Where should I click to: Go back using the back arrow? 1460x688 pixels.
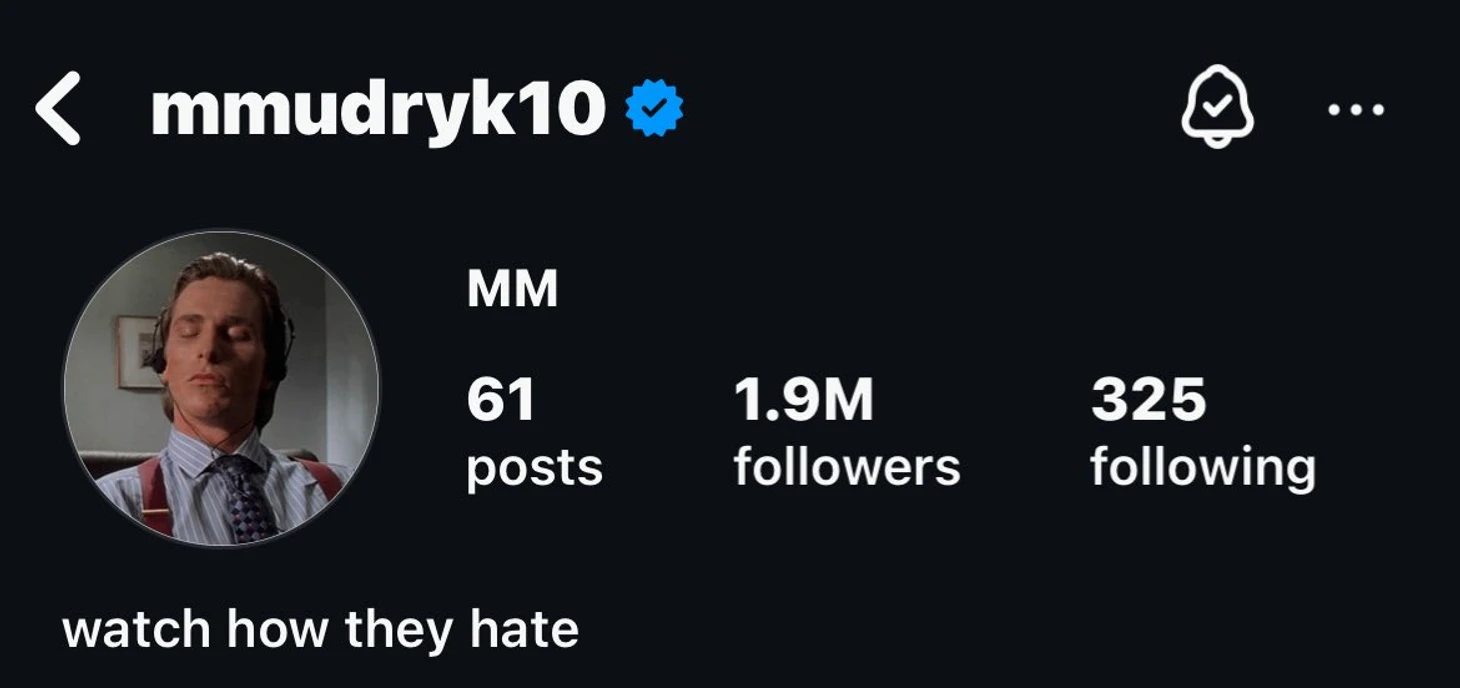pos(58,109)
